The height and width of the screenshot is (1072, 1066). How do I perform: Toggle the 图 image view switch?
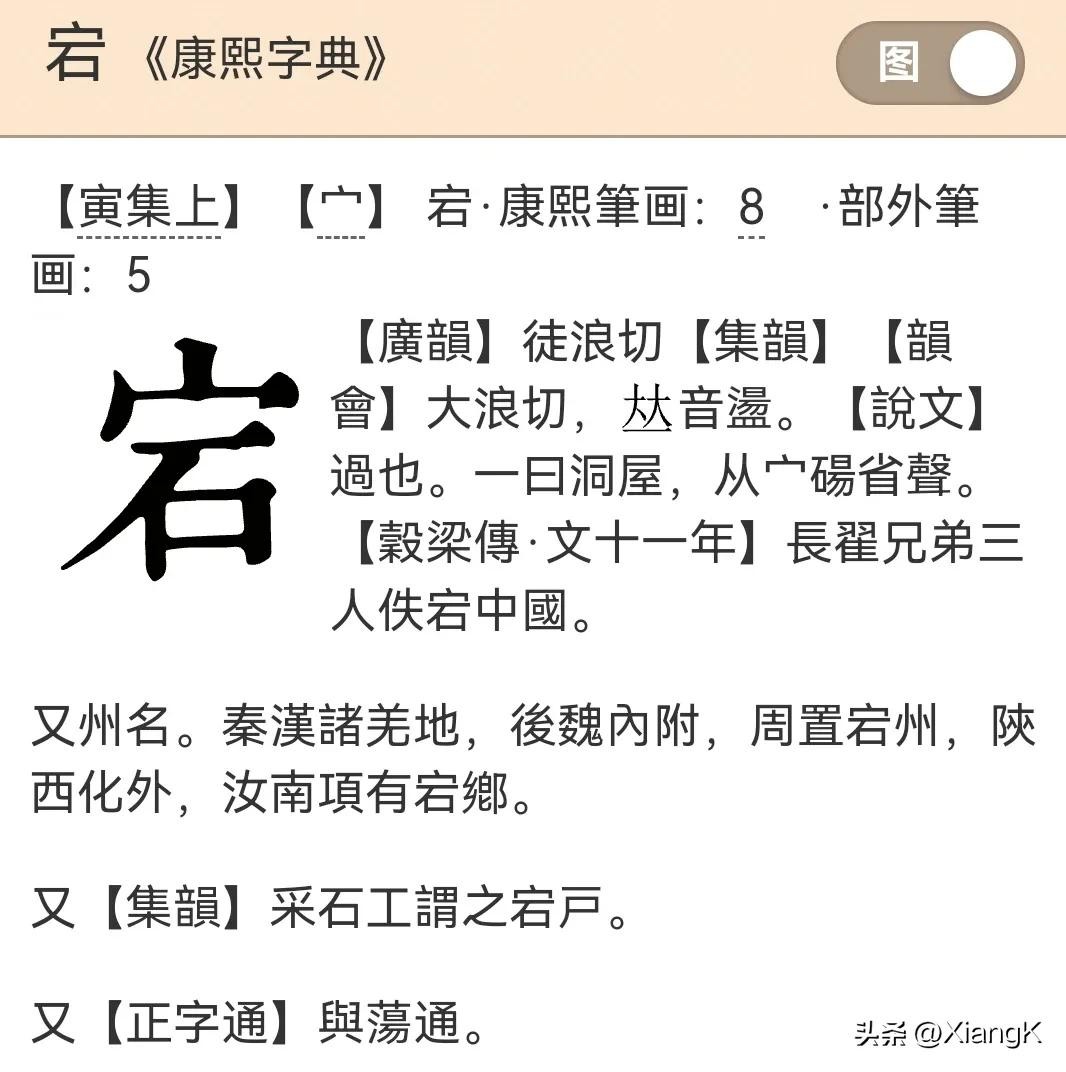tap(930, 63)
